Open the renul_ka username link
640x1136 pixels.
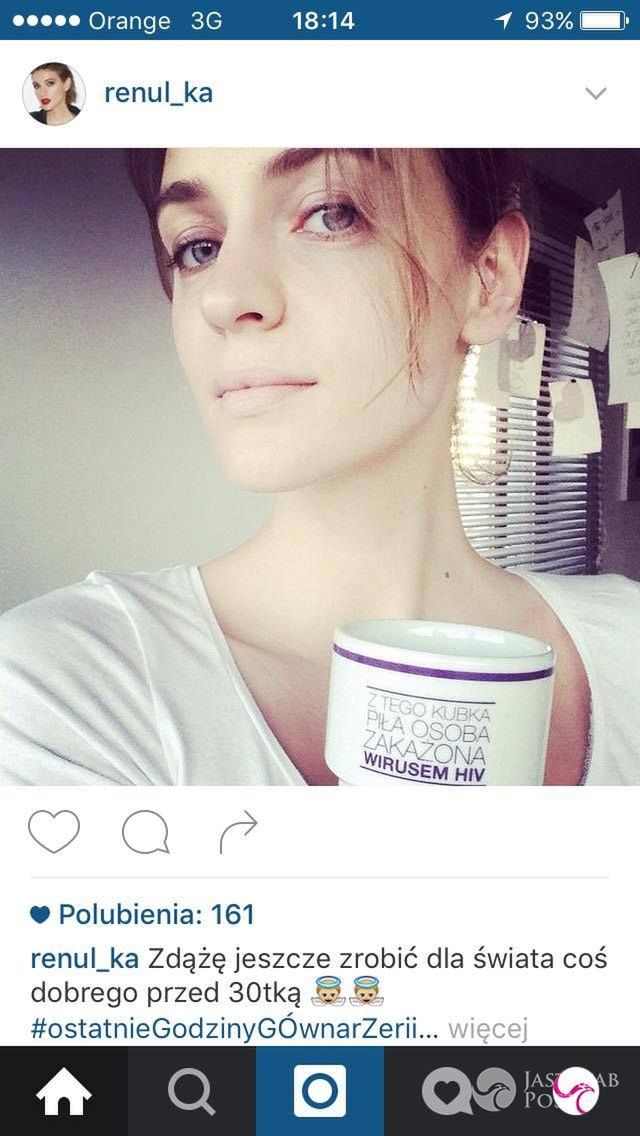pos(158,94)
